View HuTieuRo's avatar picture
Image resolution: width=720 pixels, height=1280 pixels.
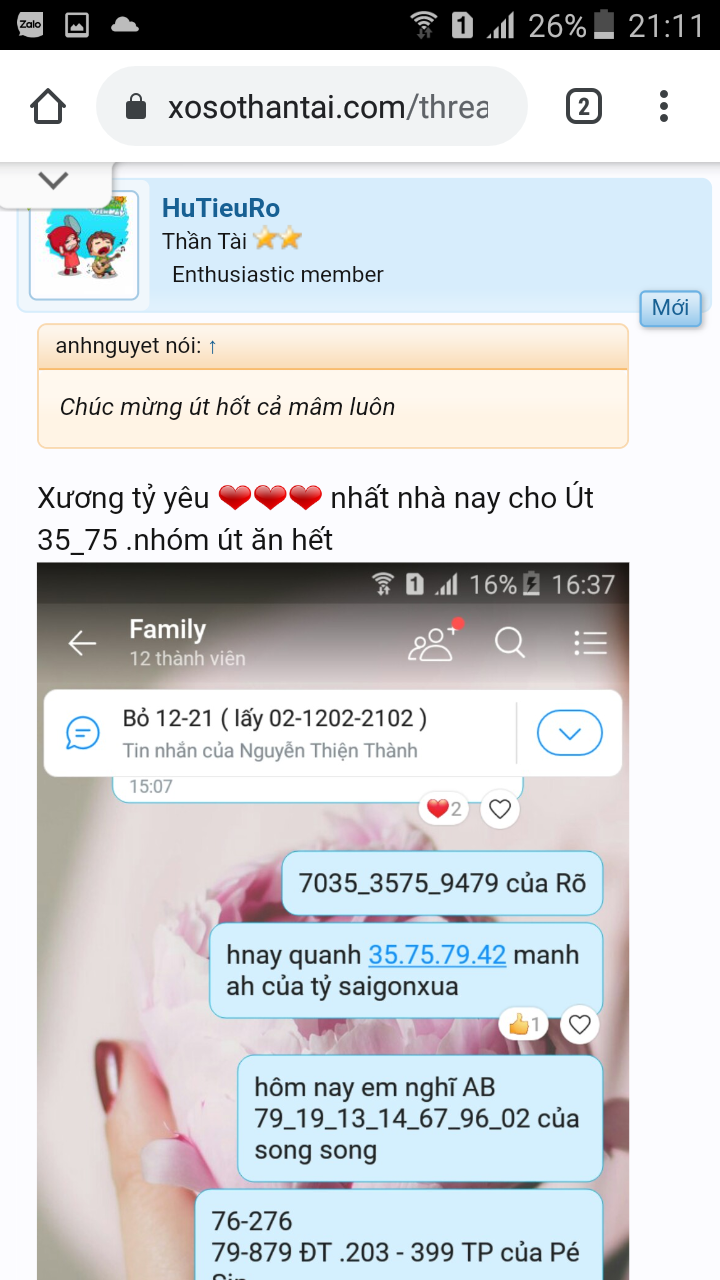83,245
